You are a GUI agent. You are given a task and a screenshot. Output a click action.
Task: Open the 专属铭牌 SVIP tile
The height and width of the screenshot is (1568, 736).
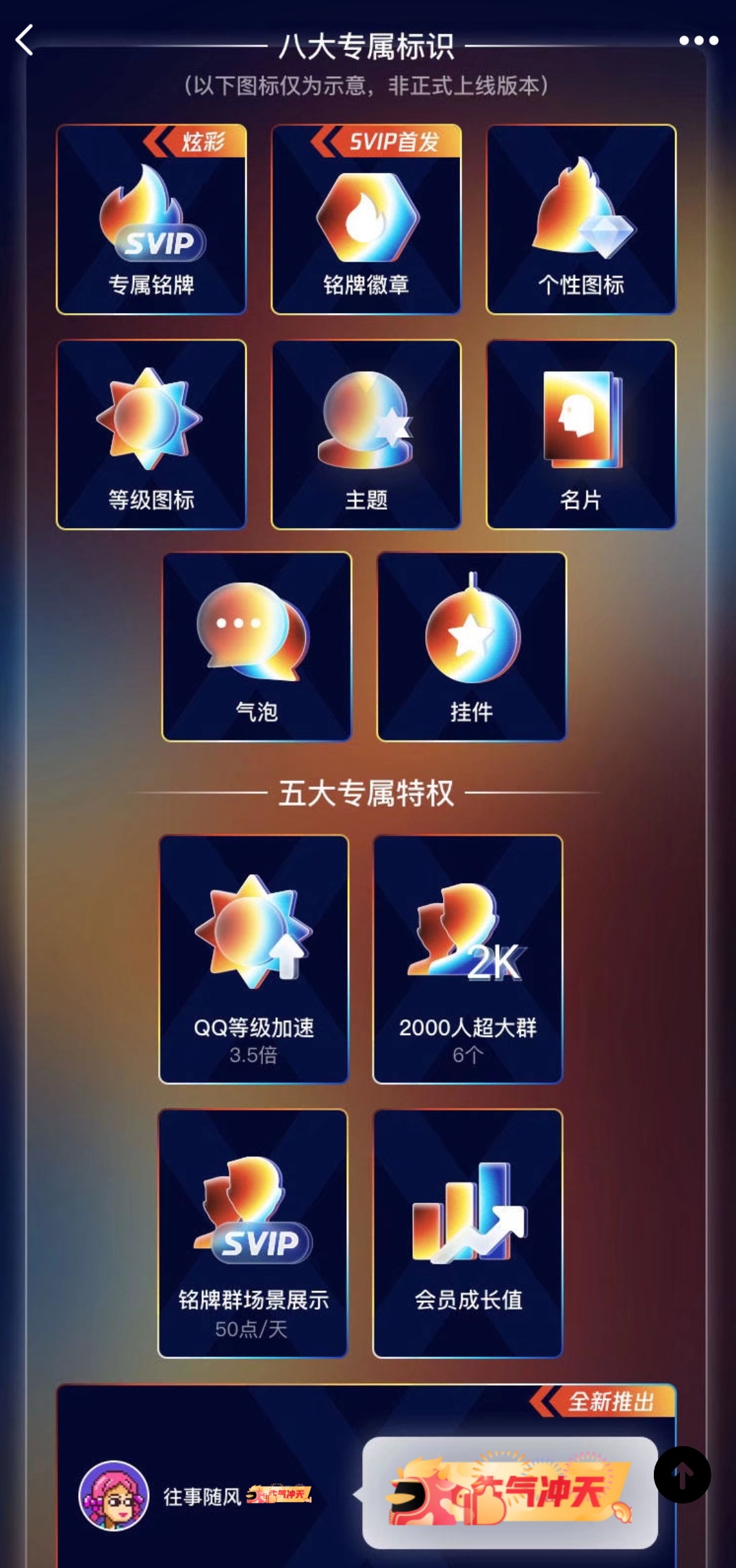click(151, 219)
